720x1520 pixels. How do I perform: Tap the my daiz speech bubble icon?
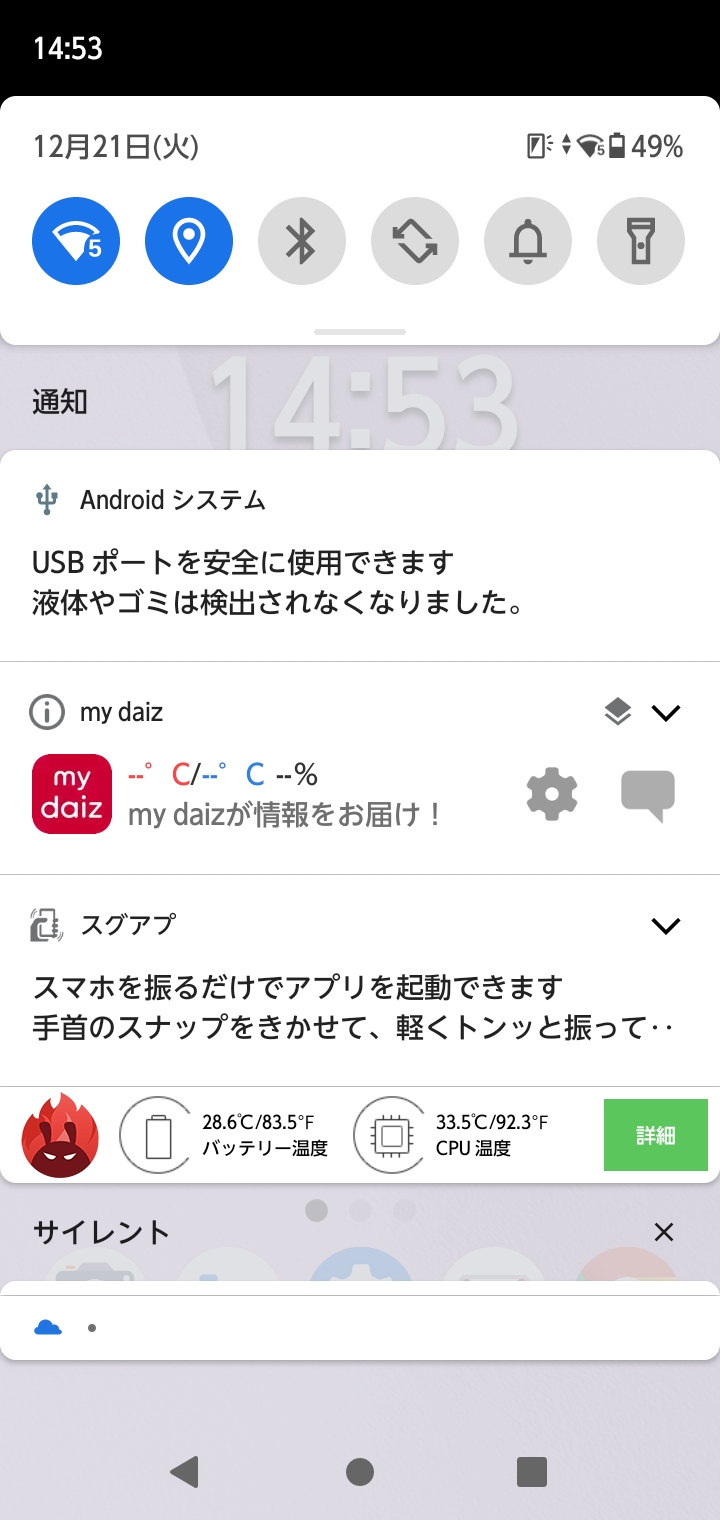[x=648, y=796]
